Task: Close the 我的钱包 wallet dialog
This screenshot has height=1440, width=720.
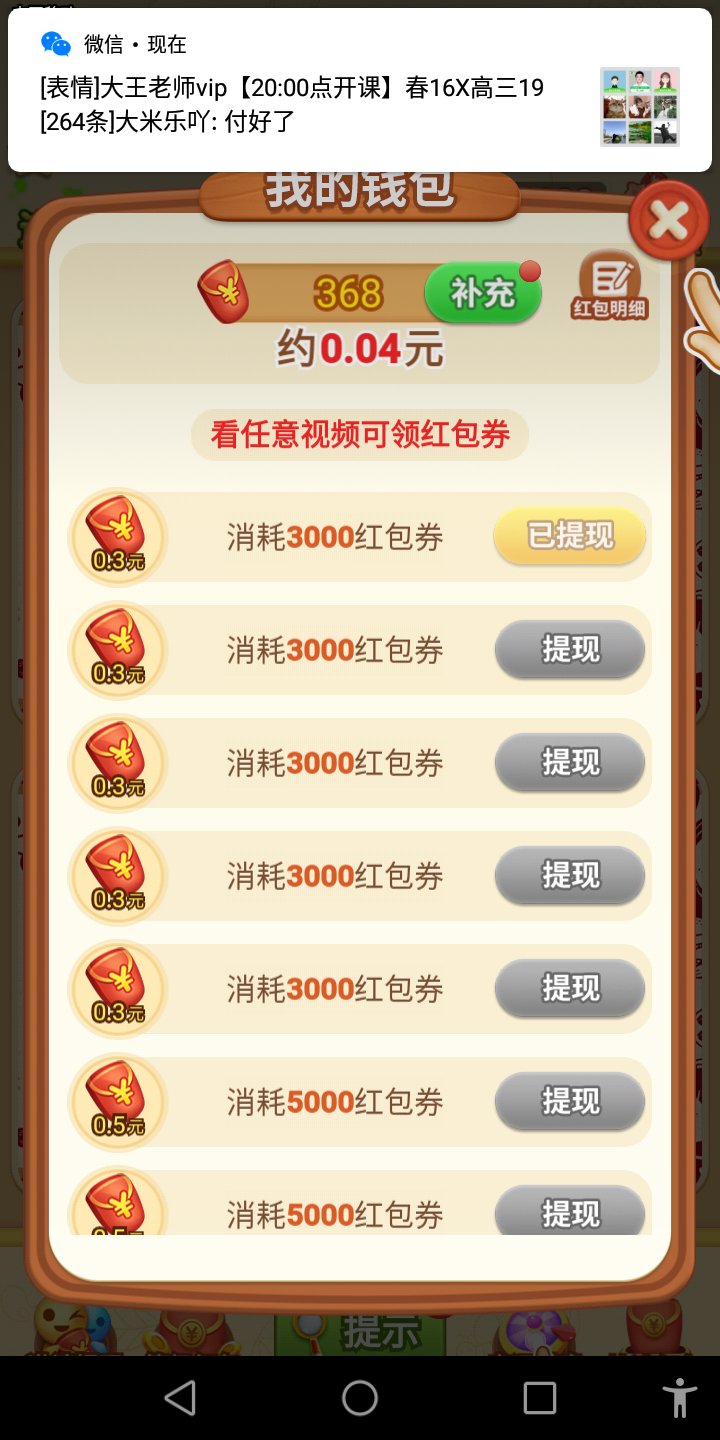Action: 669,221
